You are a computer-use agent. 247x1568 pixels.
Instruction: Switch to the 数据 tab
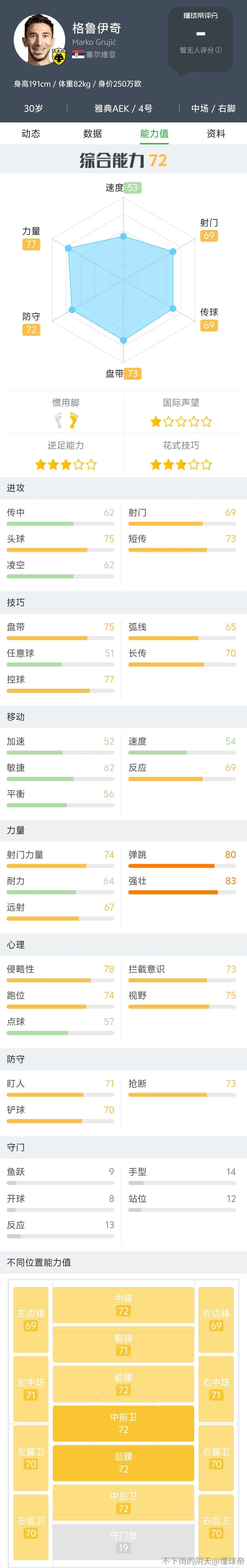click(x=93, y=133)
